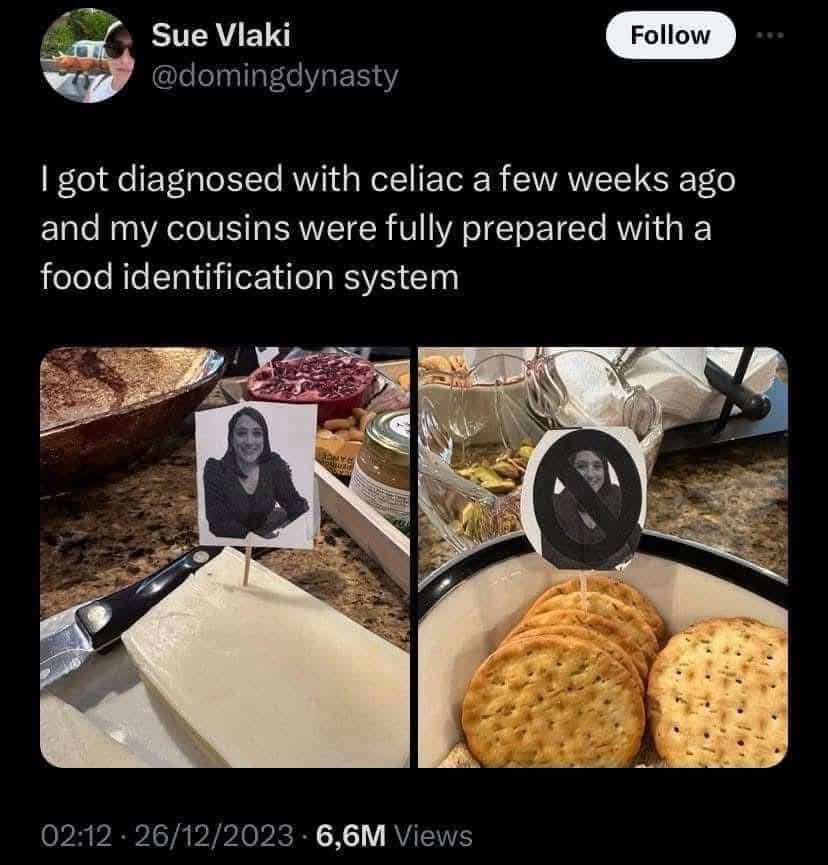View the cheese photo with face tag

click(x=225, y=557)
